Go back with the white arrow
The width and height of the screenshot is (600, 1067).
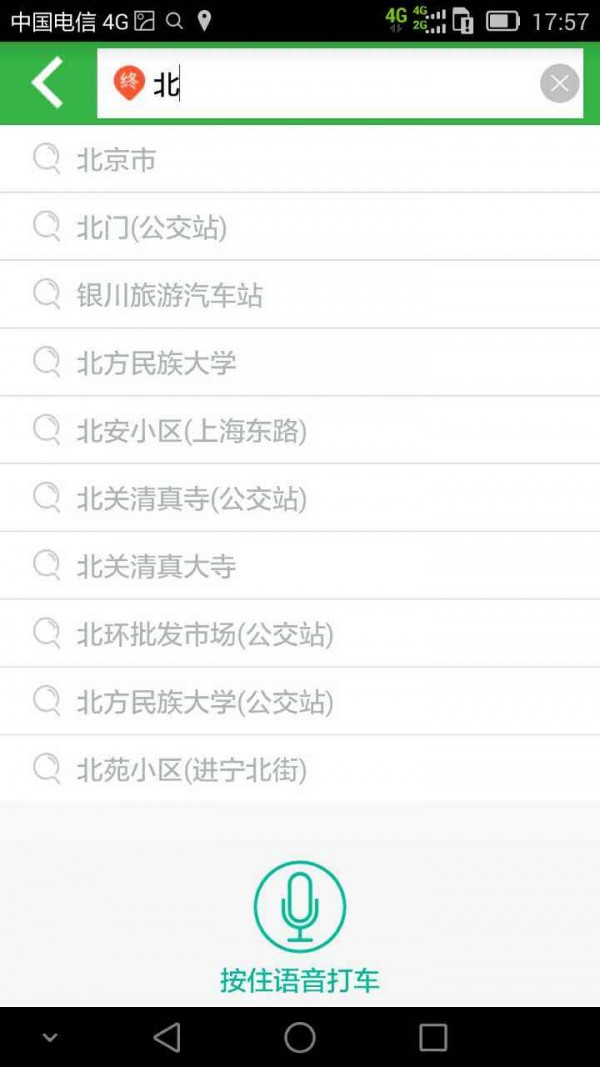click(47, 83)
